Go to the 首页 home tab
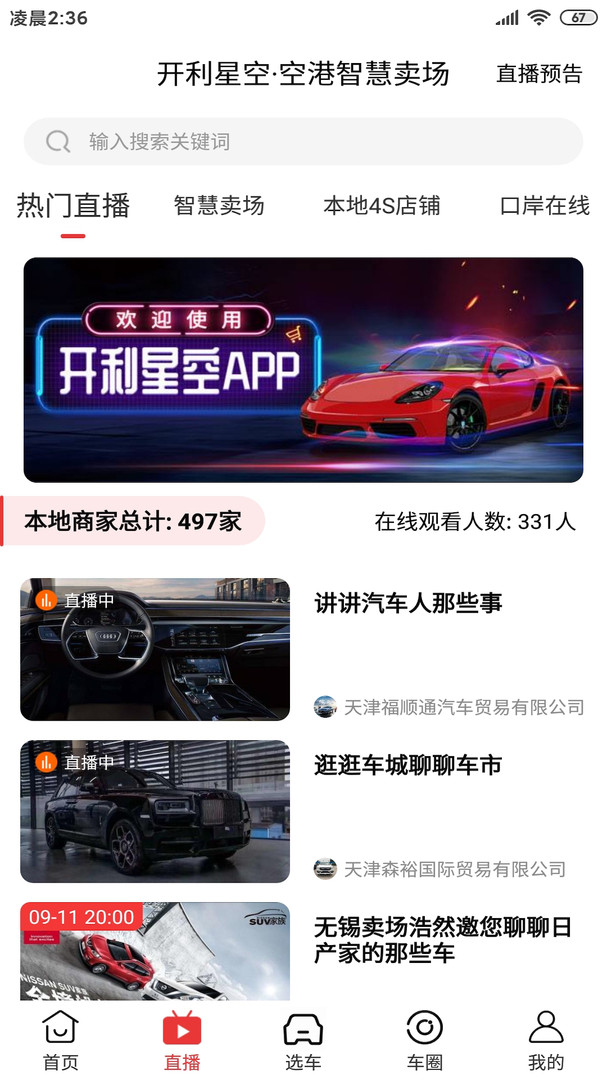The width and height of the screenshot is (607, 1080). coord(60,1040)
